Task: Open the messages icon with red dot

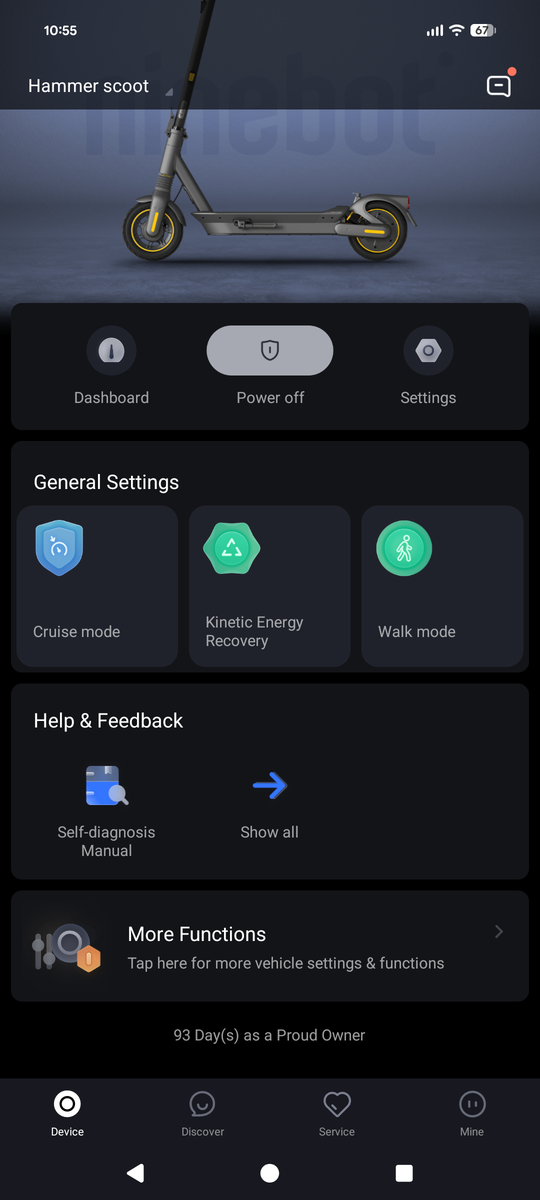Action: coord(499,85)
